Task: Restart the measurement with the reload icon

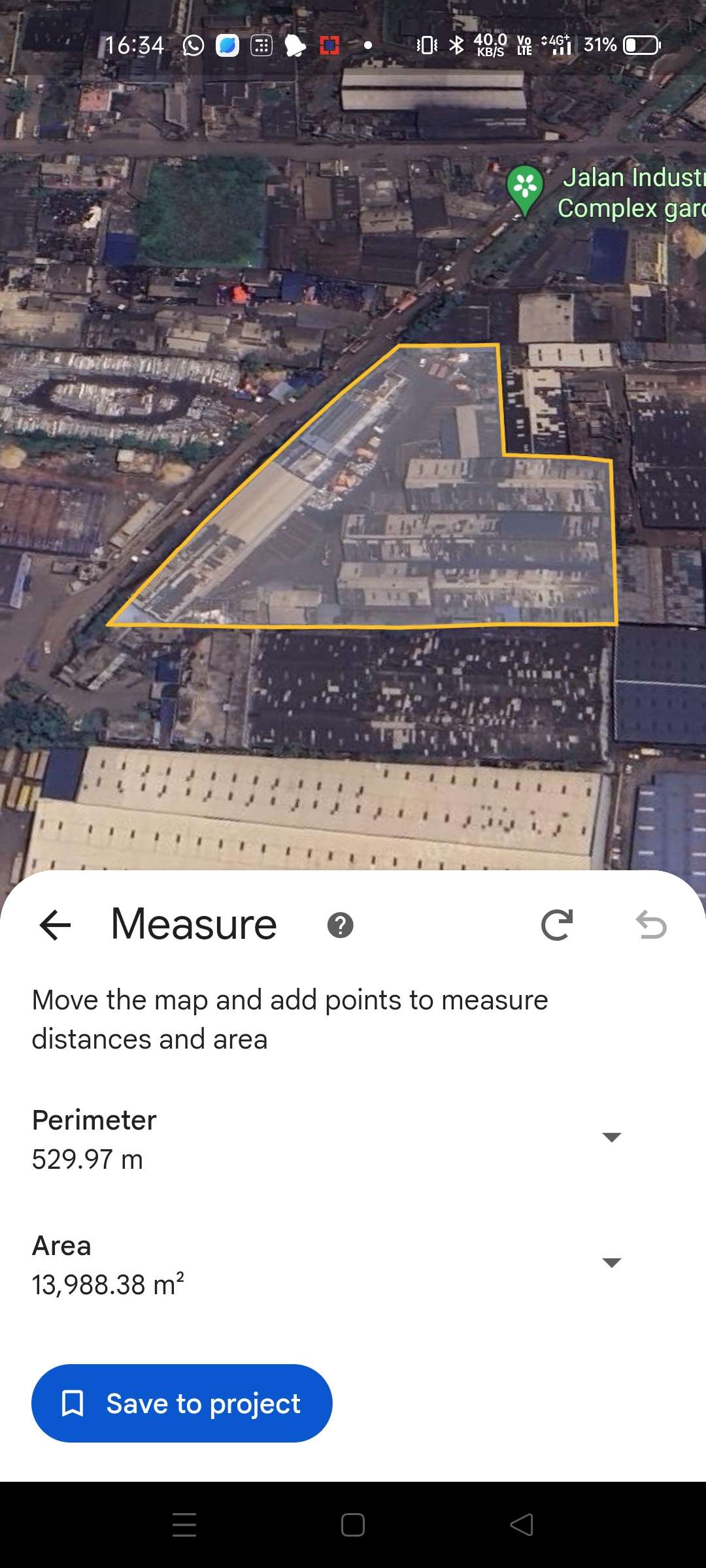Action: [x=557, y=925]
